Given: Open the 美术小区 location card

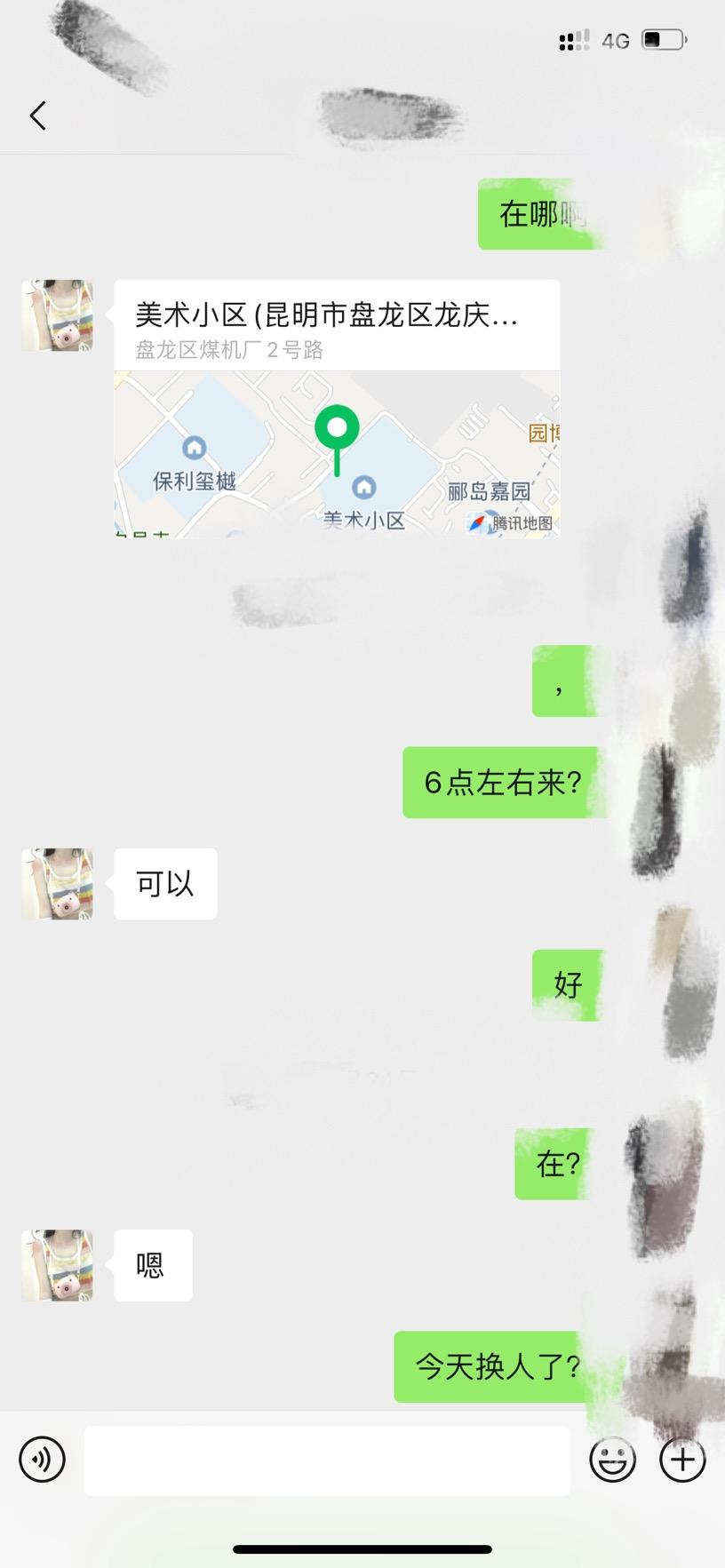Looking at the screenshot, I should (x=337, y=409).
